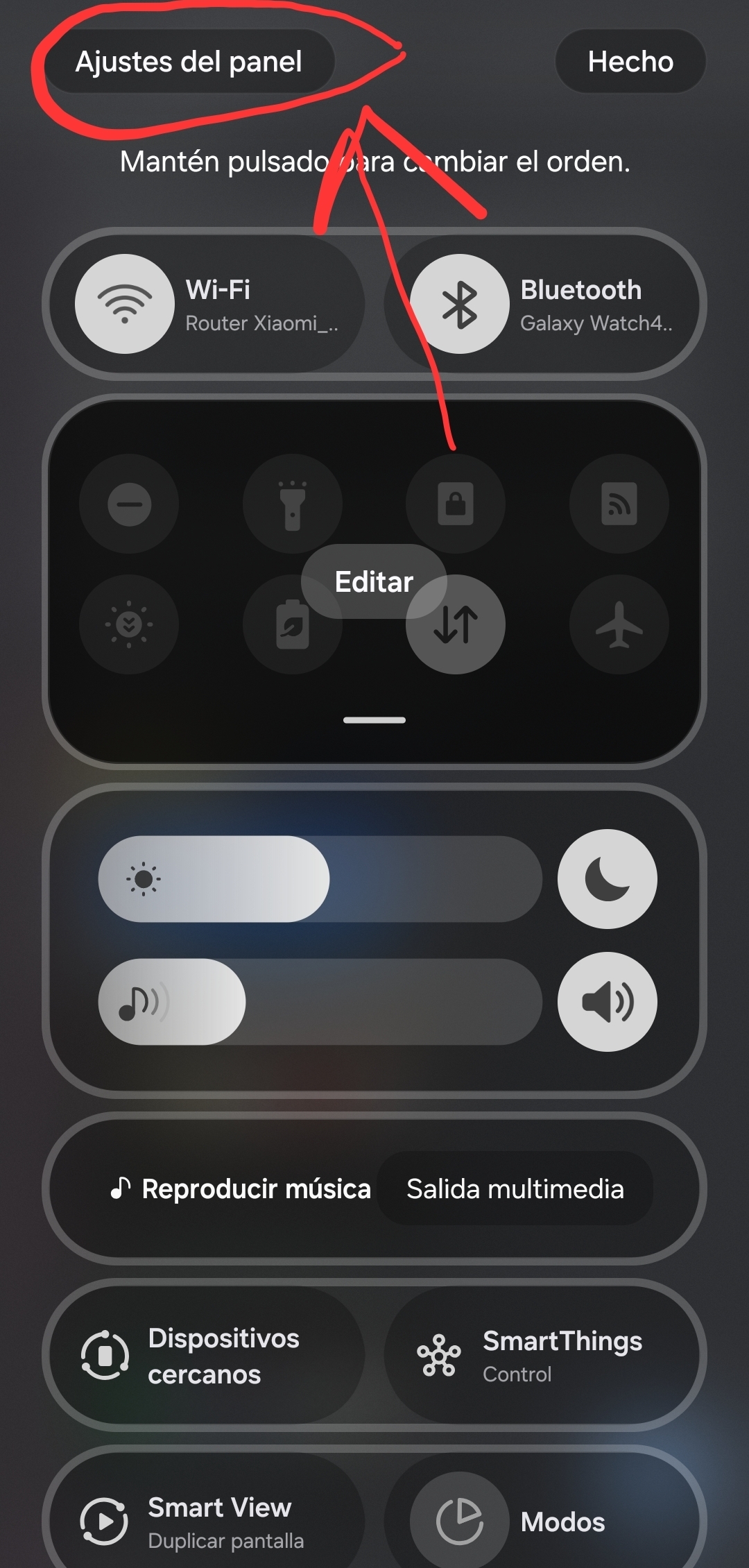The image size is (749, 1568).
Task: Open SmartThings Control
Action: click(541, 1356)
